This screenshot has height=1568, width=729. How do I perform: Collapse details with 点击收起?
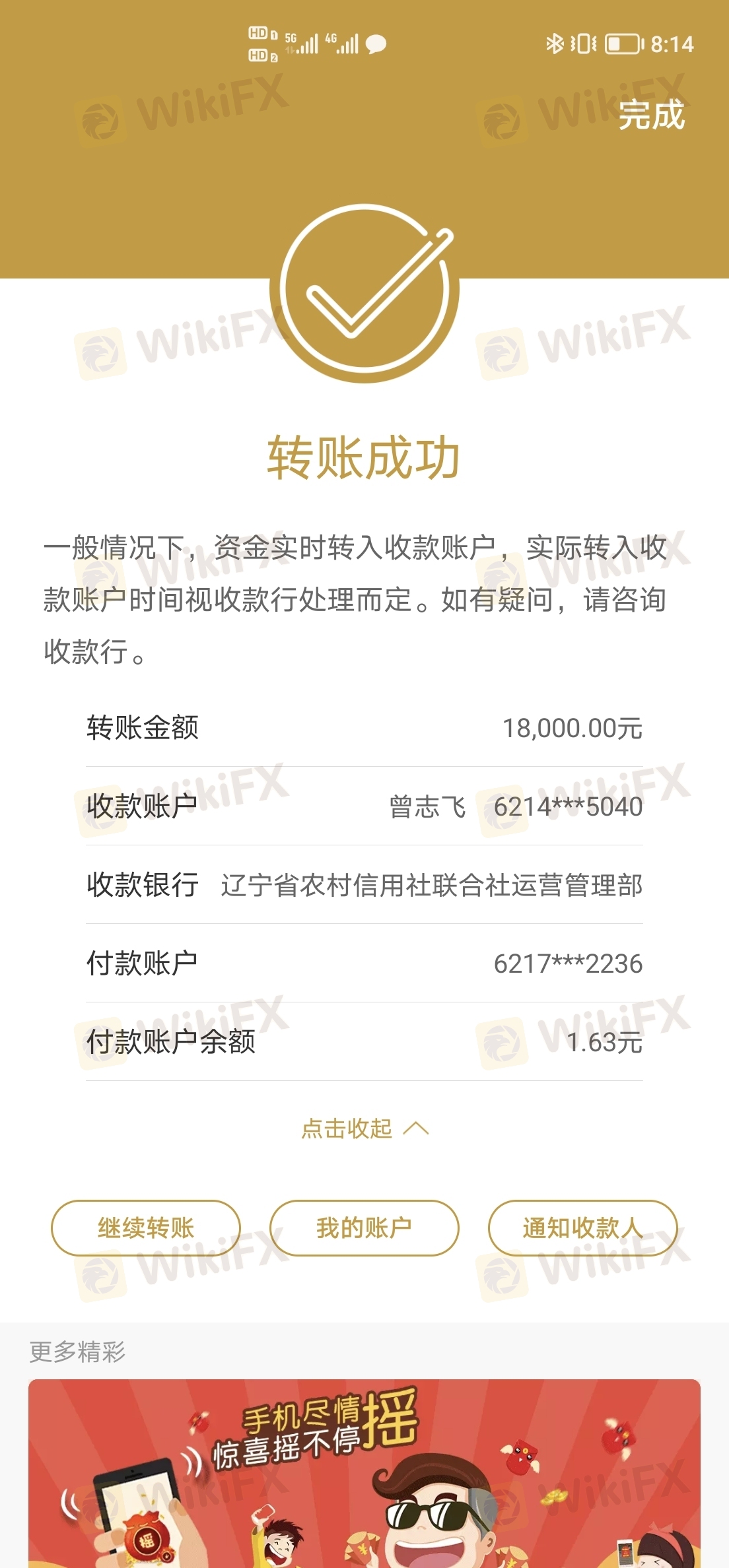pos(364,1128)
